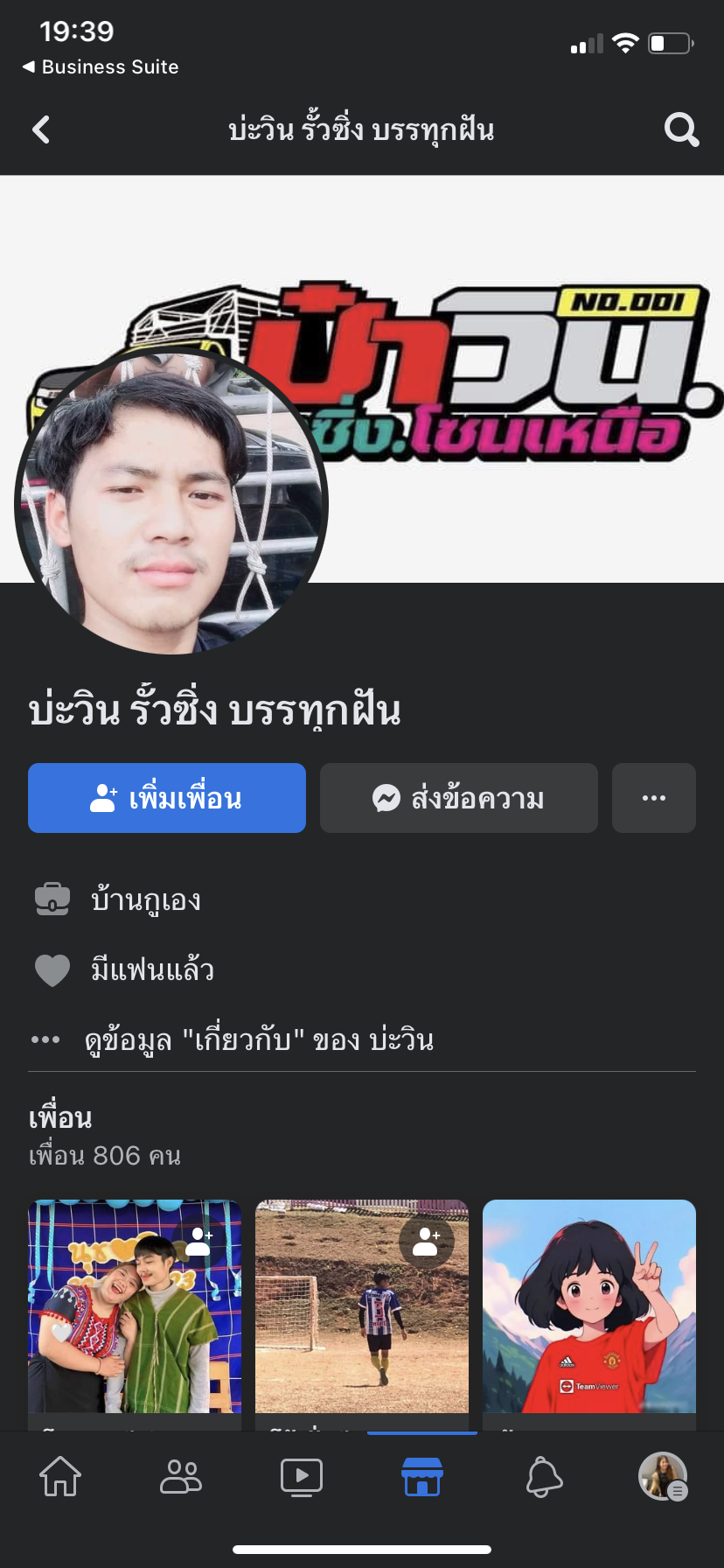Open the profile search magnifier
724x1568 pixels.
click(x=681, y=129)
